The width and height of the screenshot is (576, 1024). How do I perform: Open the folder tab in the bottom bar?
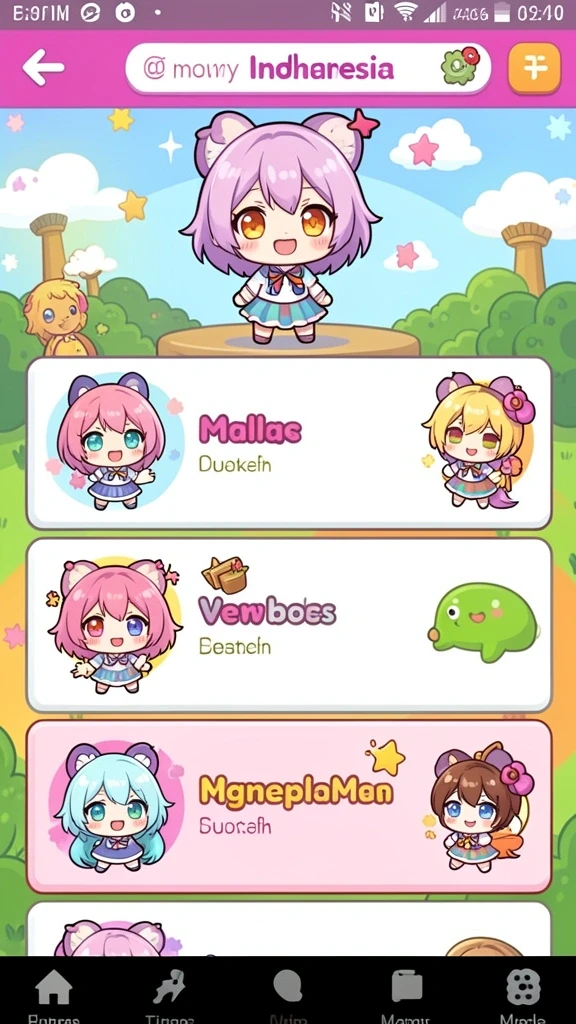pos(406,992)
